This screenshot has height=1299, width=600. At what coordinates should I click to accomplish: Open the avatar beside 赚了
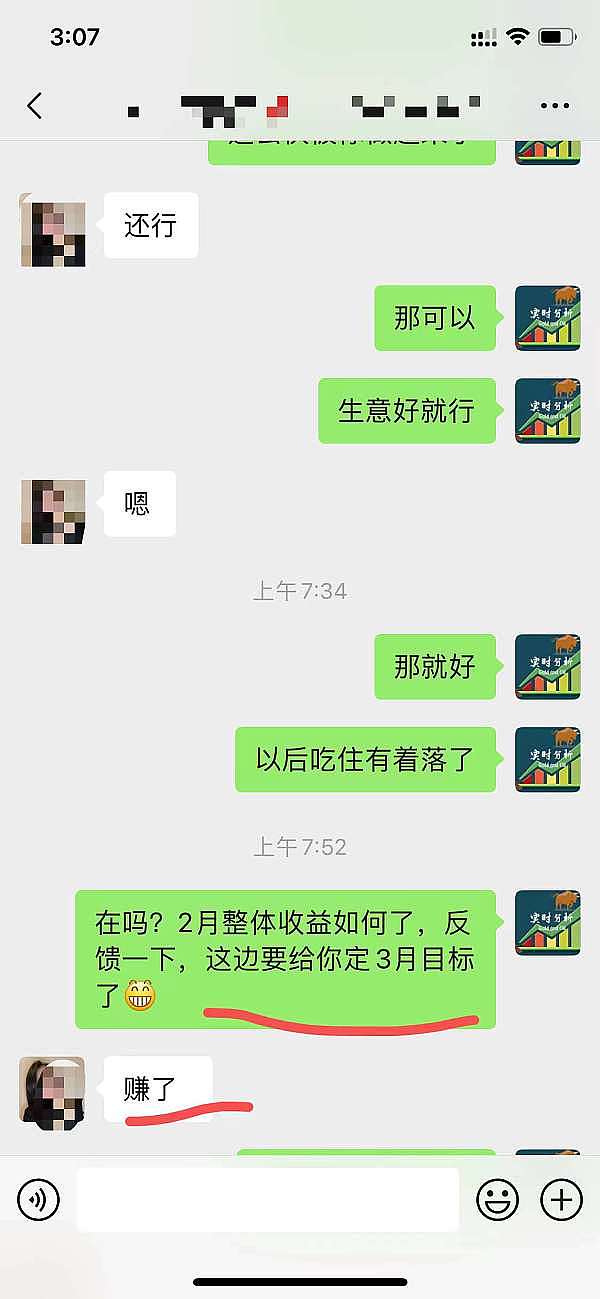coord(53,1091)
